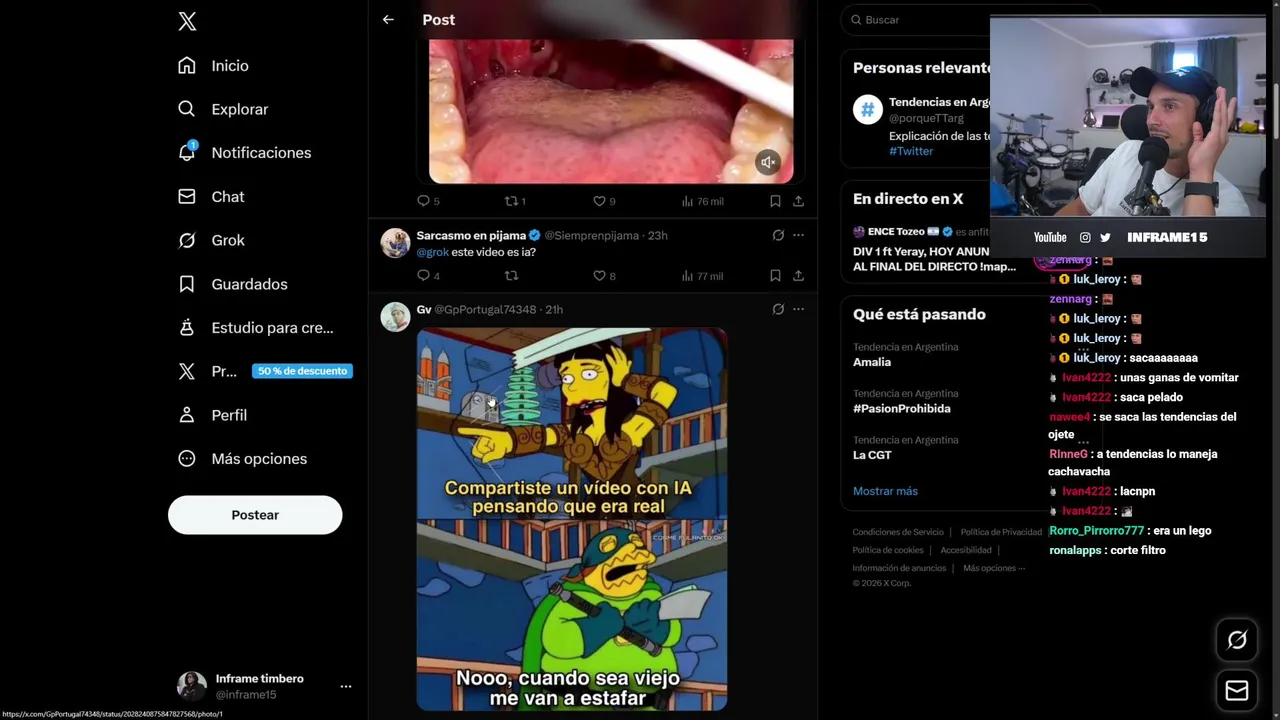Open Grok from the sidebar

[227, 240]
